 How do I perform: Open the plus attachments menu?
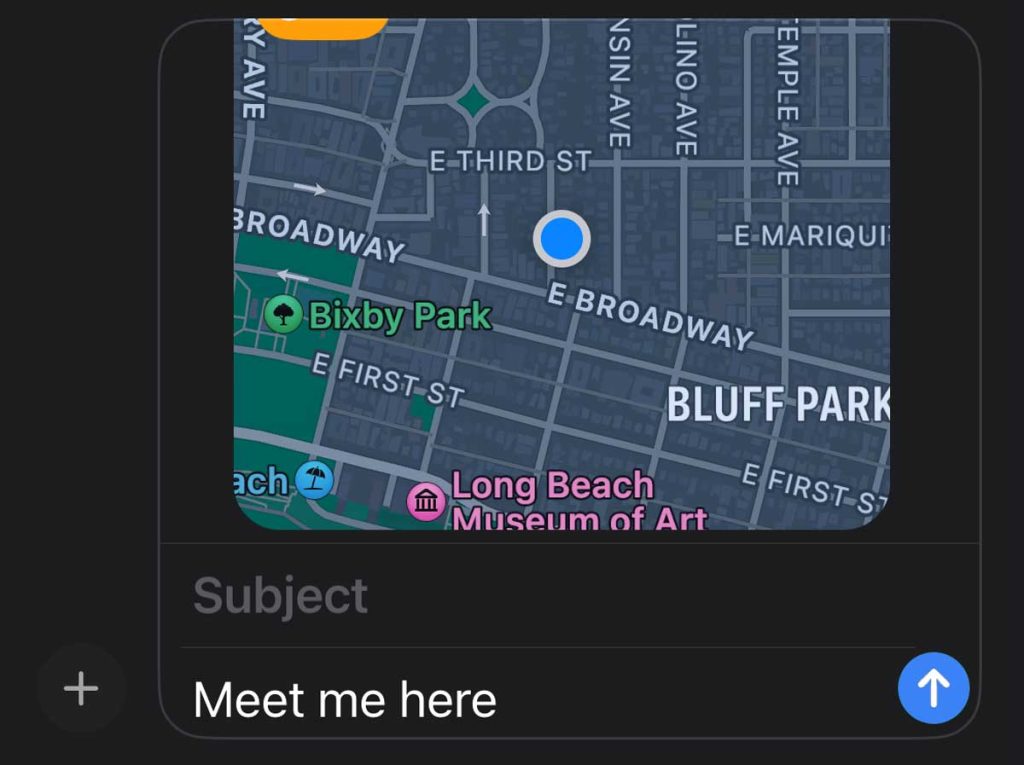[x=81, y=688]
